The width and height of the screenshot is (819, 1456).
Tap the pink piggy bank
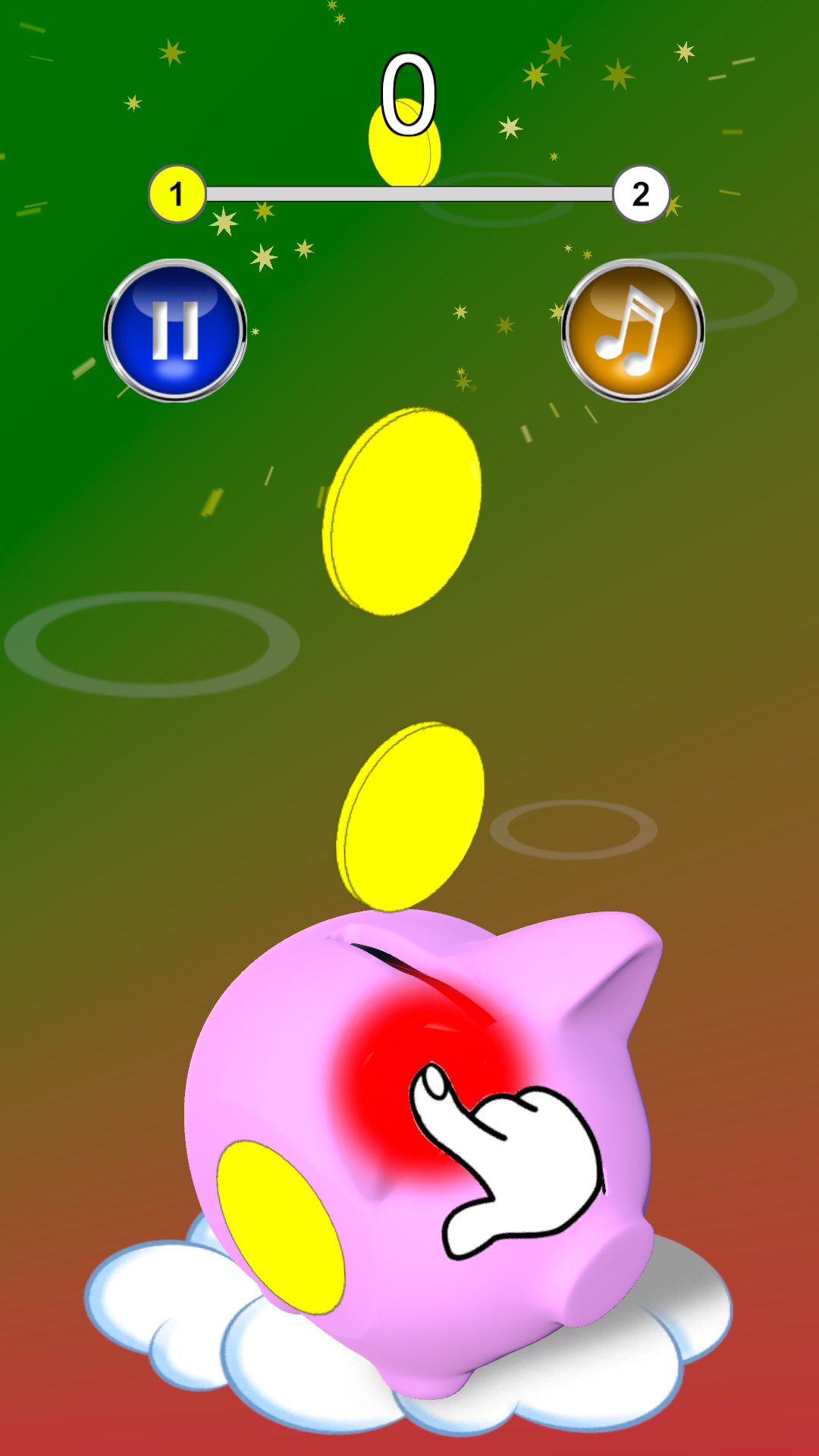pos(425,1100)
